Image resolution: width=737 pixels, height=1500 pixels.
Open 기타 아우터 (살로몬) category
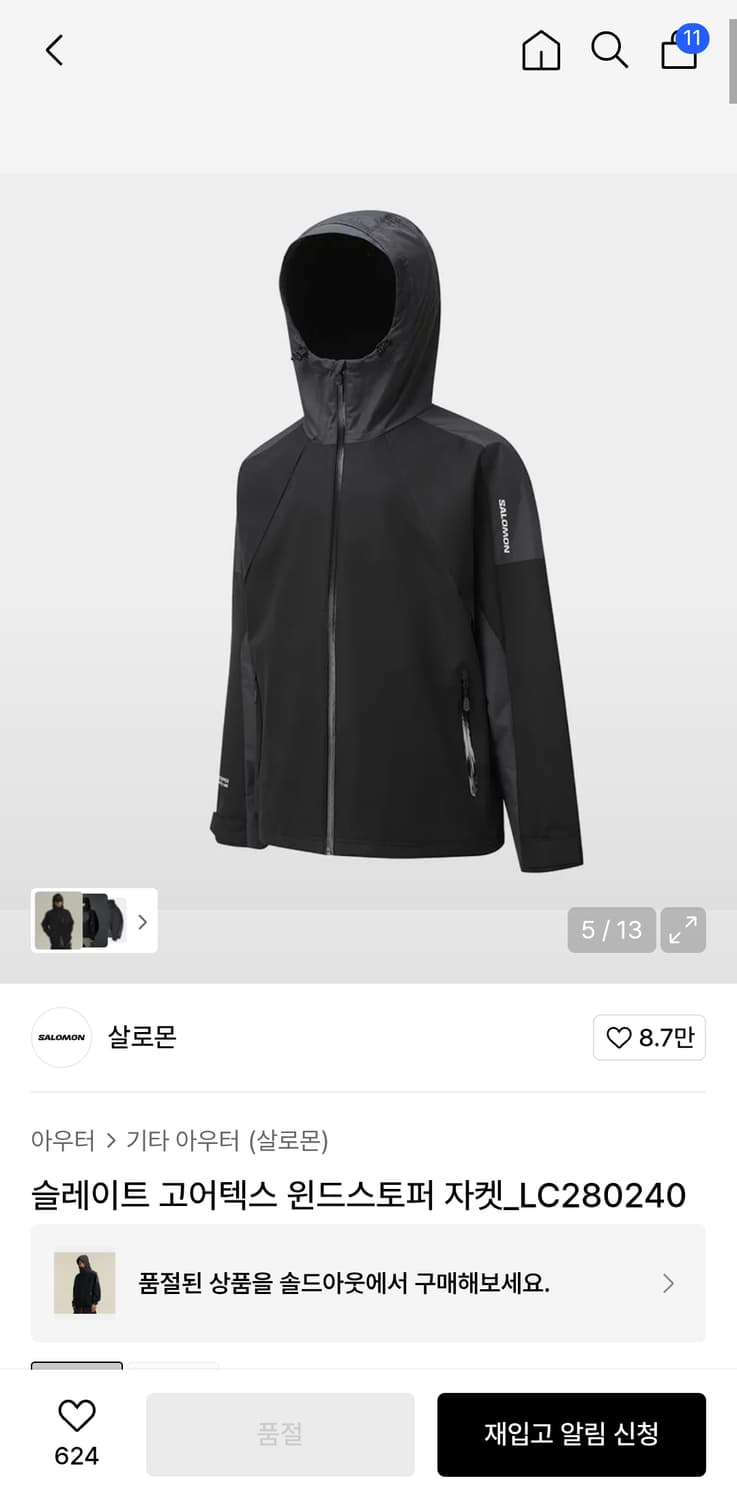coord(227,1140)
